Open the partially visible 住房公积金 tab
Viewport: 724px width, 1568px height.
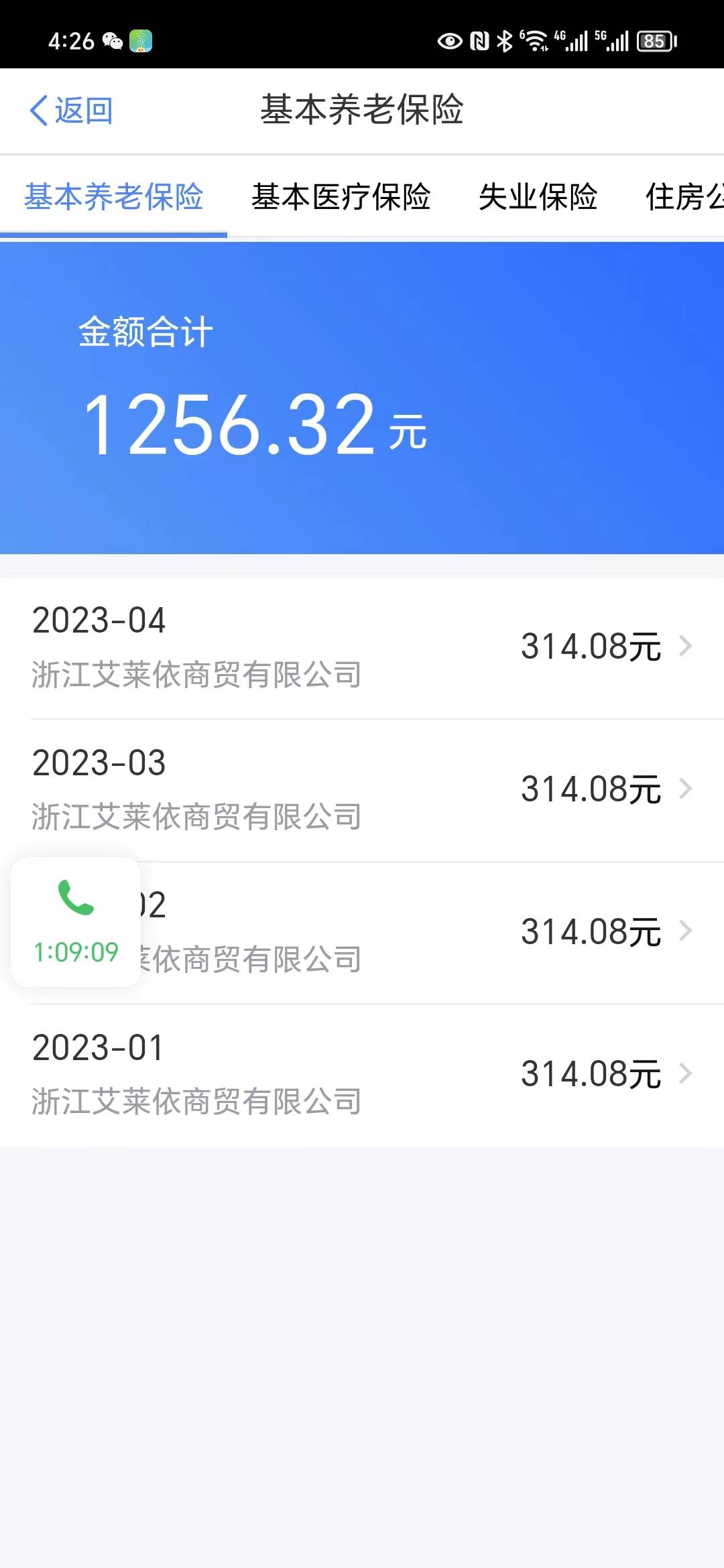pos(685,197)
